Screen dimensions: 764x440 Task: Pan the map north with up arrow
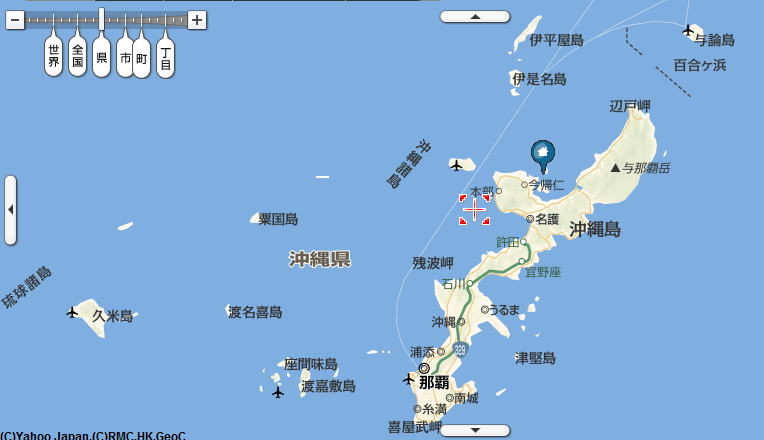click(475, 16)
